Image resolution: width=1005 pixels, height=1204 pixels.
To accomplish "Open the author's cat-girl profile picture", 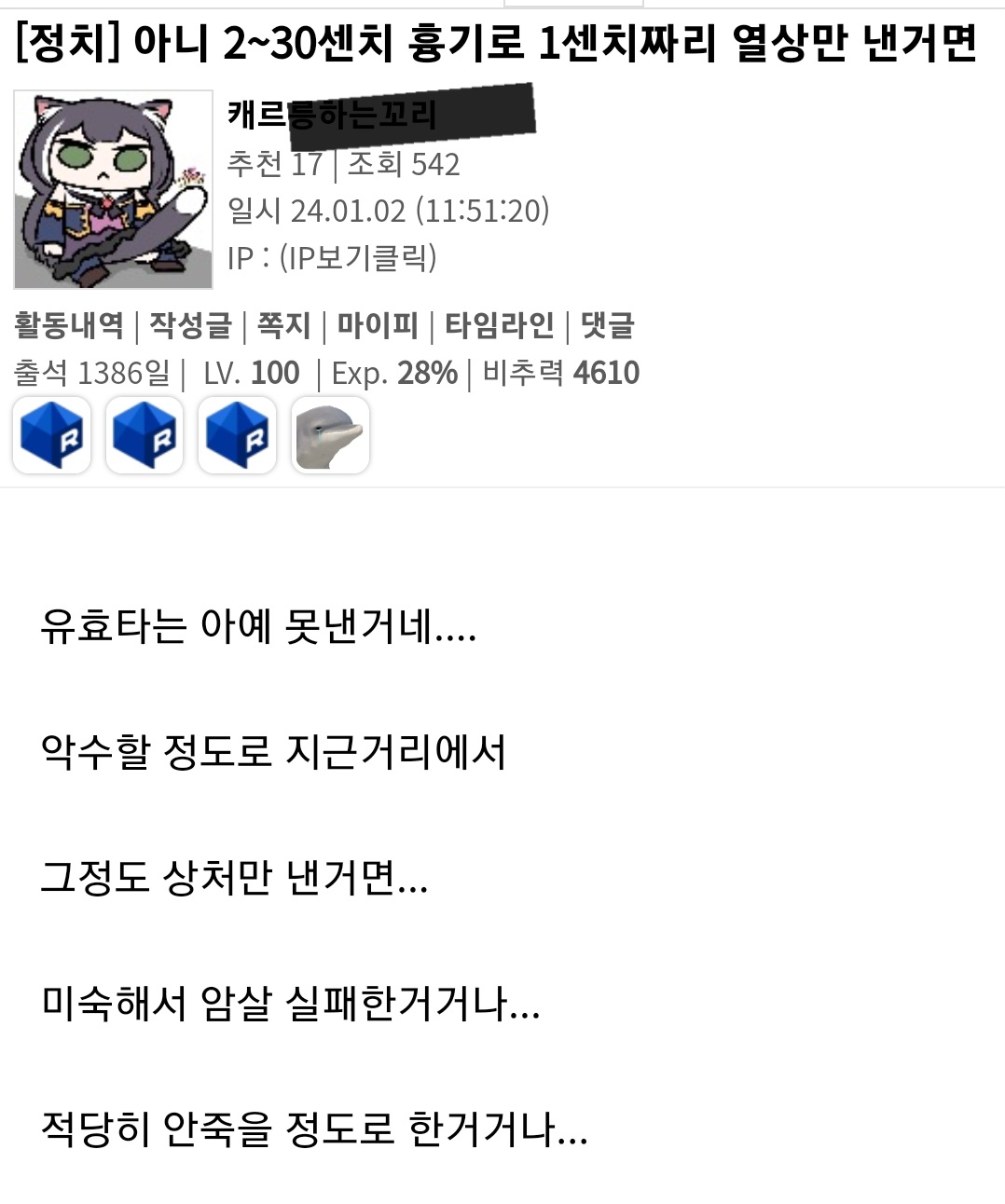I will [113, 189].
